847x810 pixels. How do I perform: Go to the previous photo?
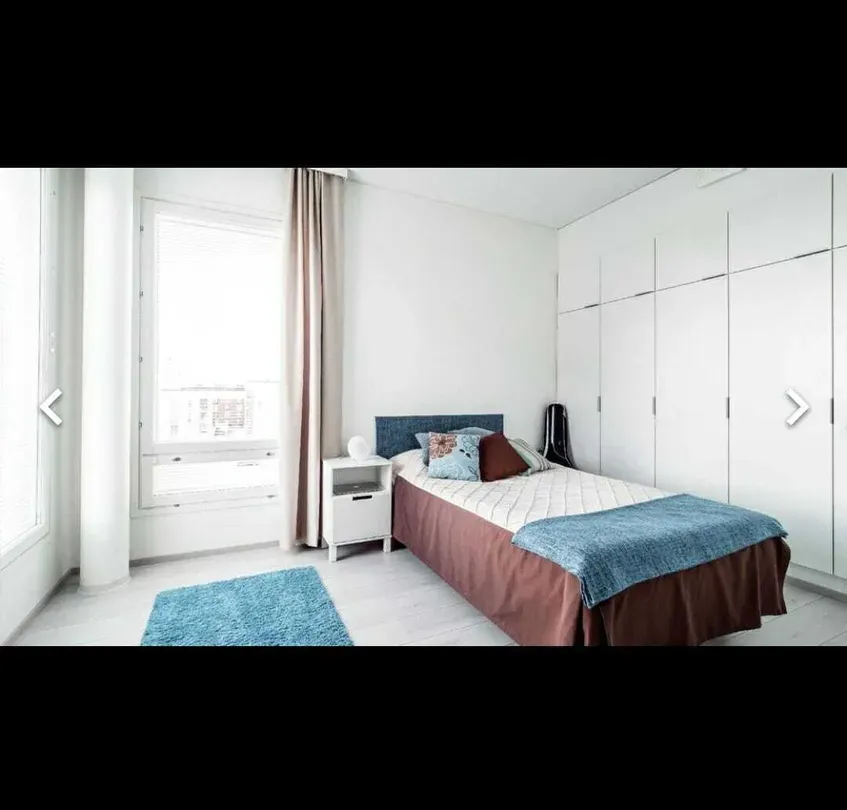click(x=51, y=407)
